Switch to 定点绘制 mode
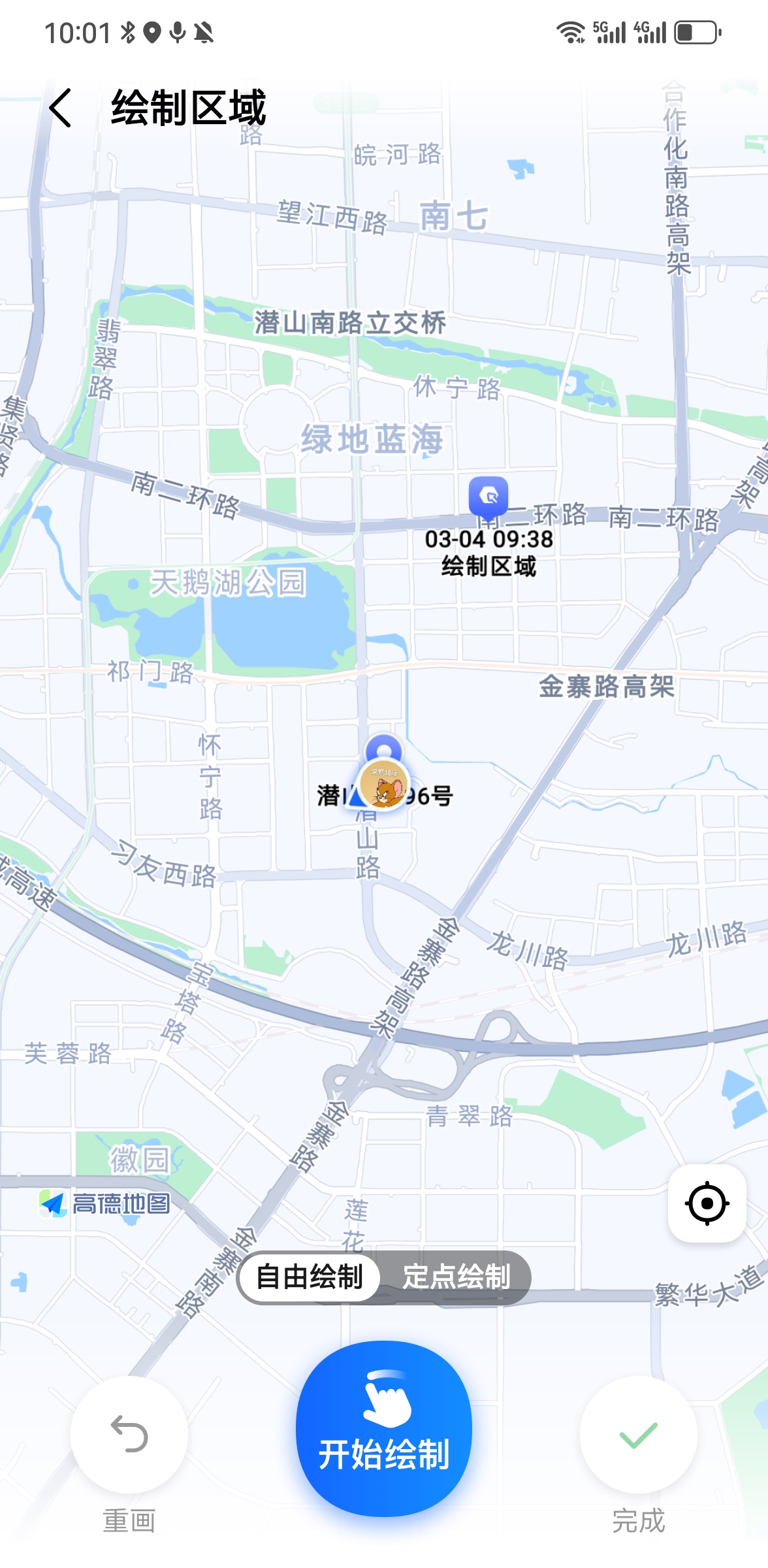 coord(456,1277)
